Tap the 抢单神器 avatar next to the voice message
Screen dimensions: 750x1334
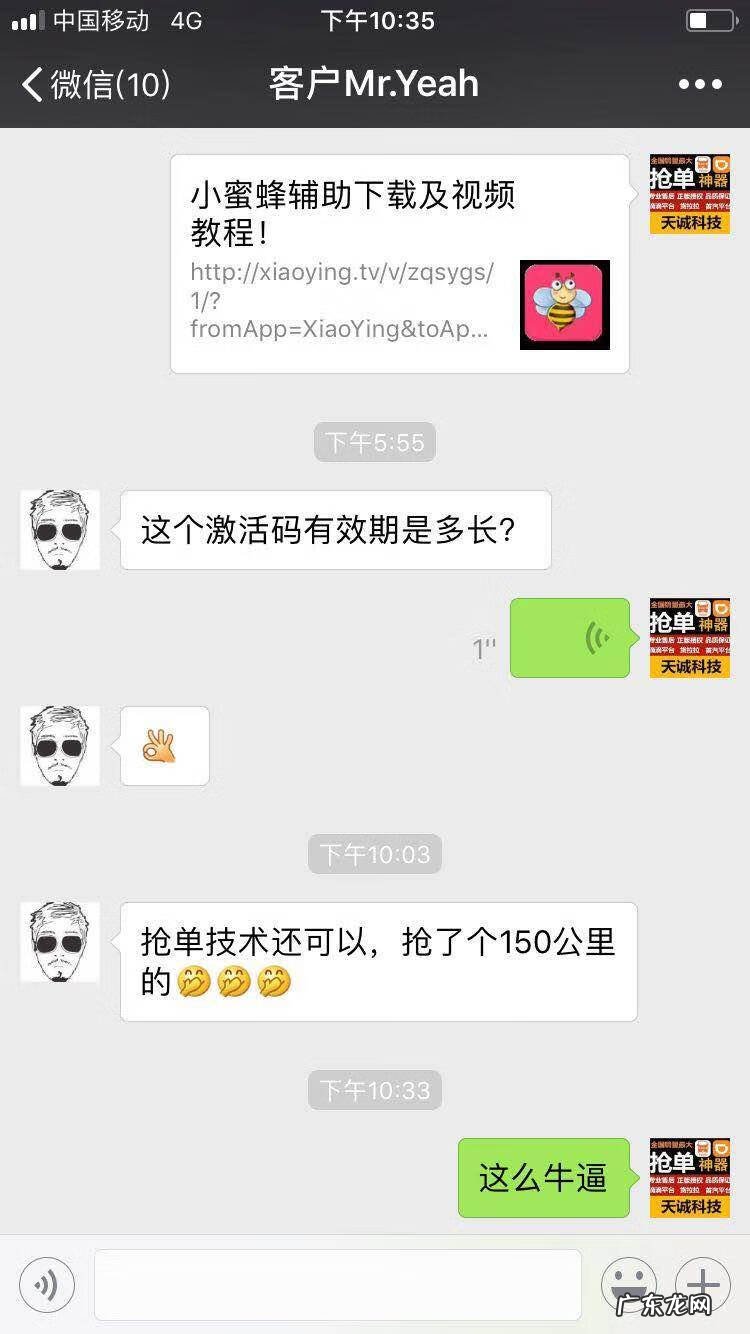(x=689, y=638)
